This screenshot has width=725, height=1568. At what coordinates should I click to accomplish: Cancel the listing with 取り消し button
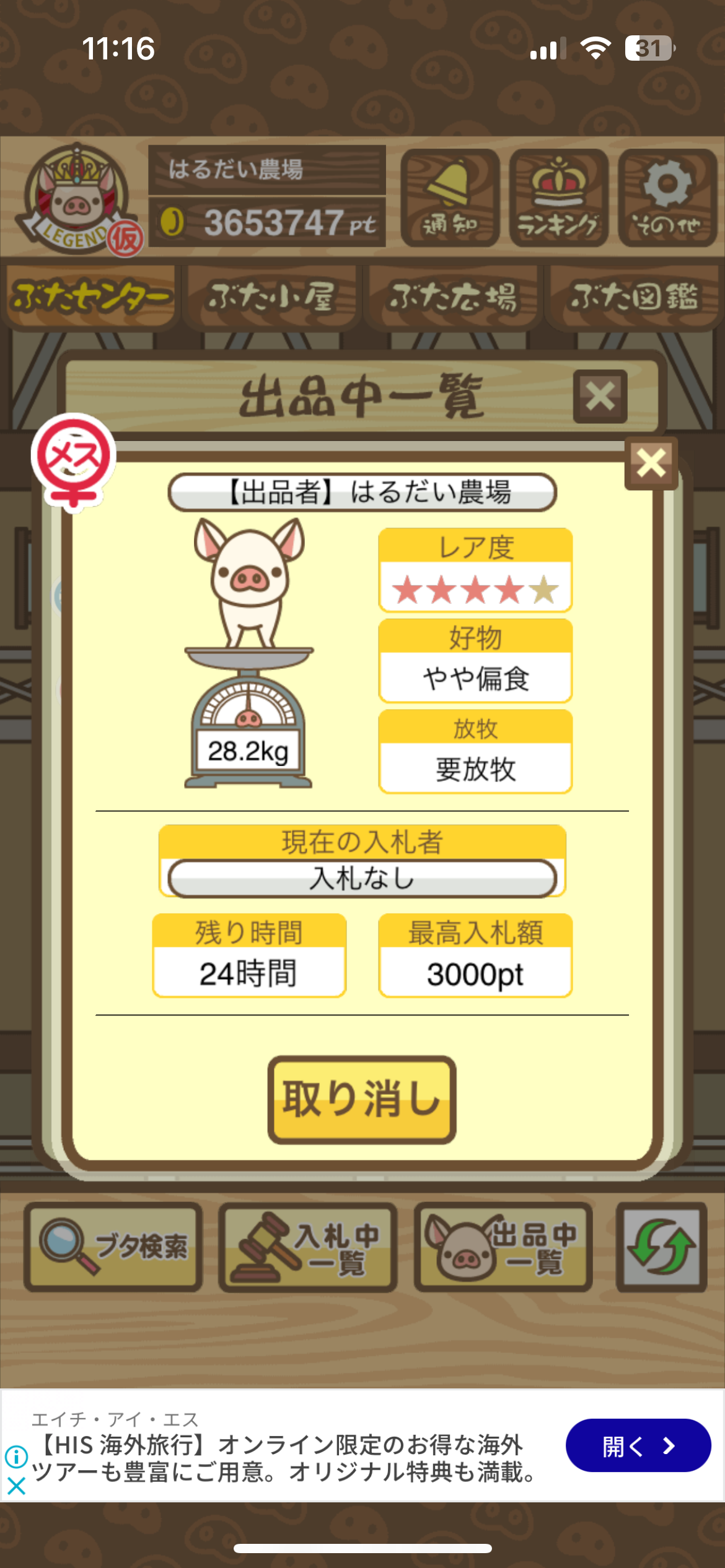click(362, 1099)
